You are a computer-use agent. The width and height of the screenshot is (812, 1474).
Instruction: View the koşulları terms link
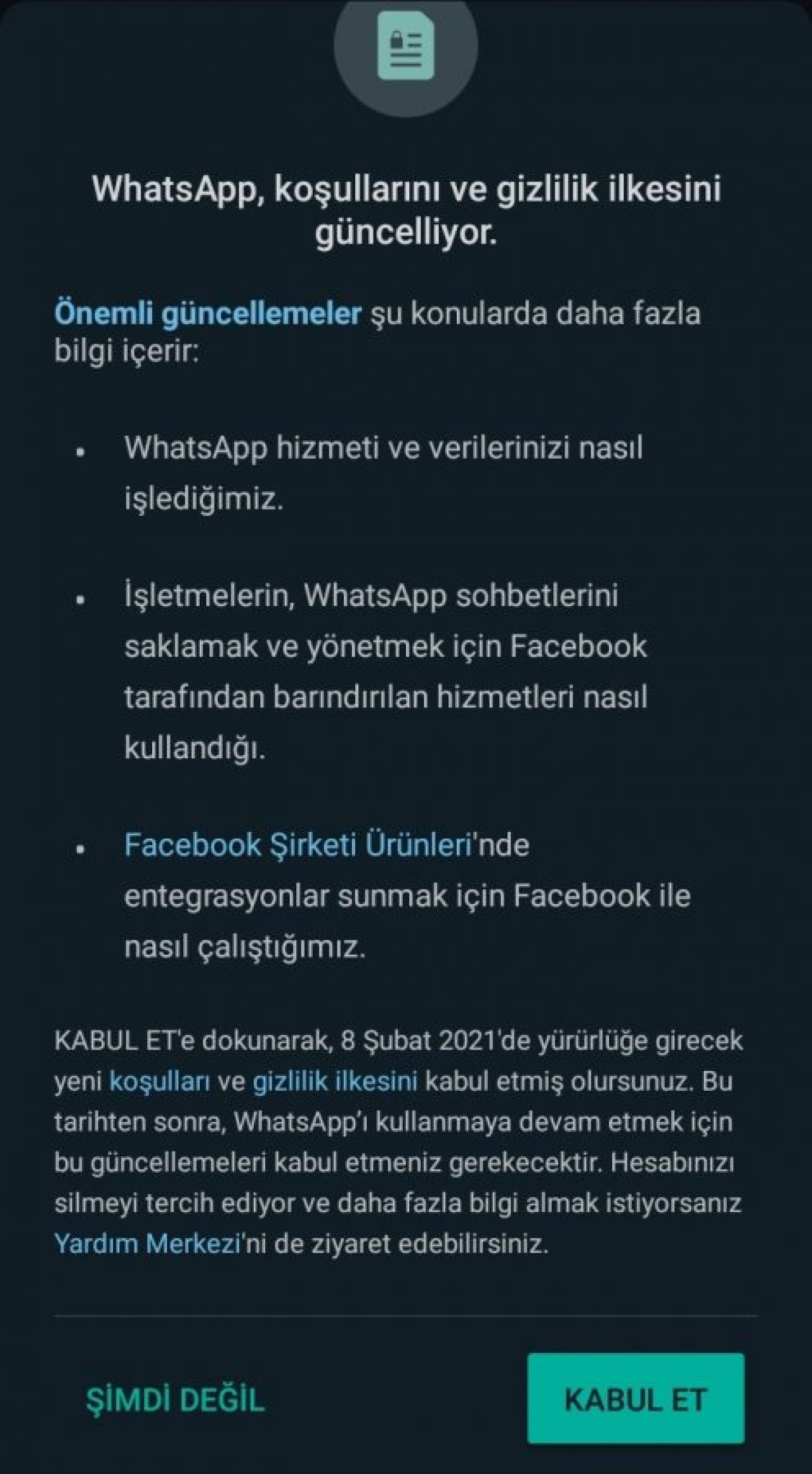[x=159, y=1081]
